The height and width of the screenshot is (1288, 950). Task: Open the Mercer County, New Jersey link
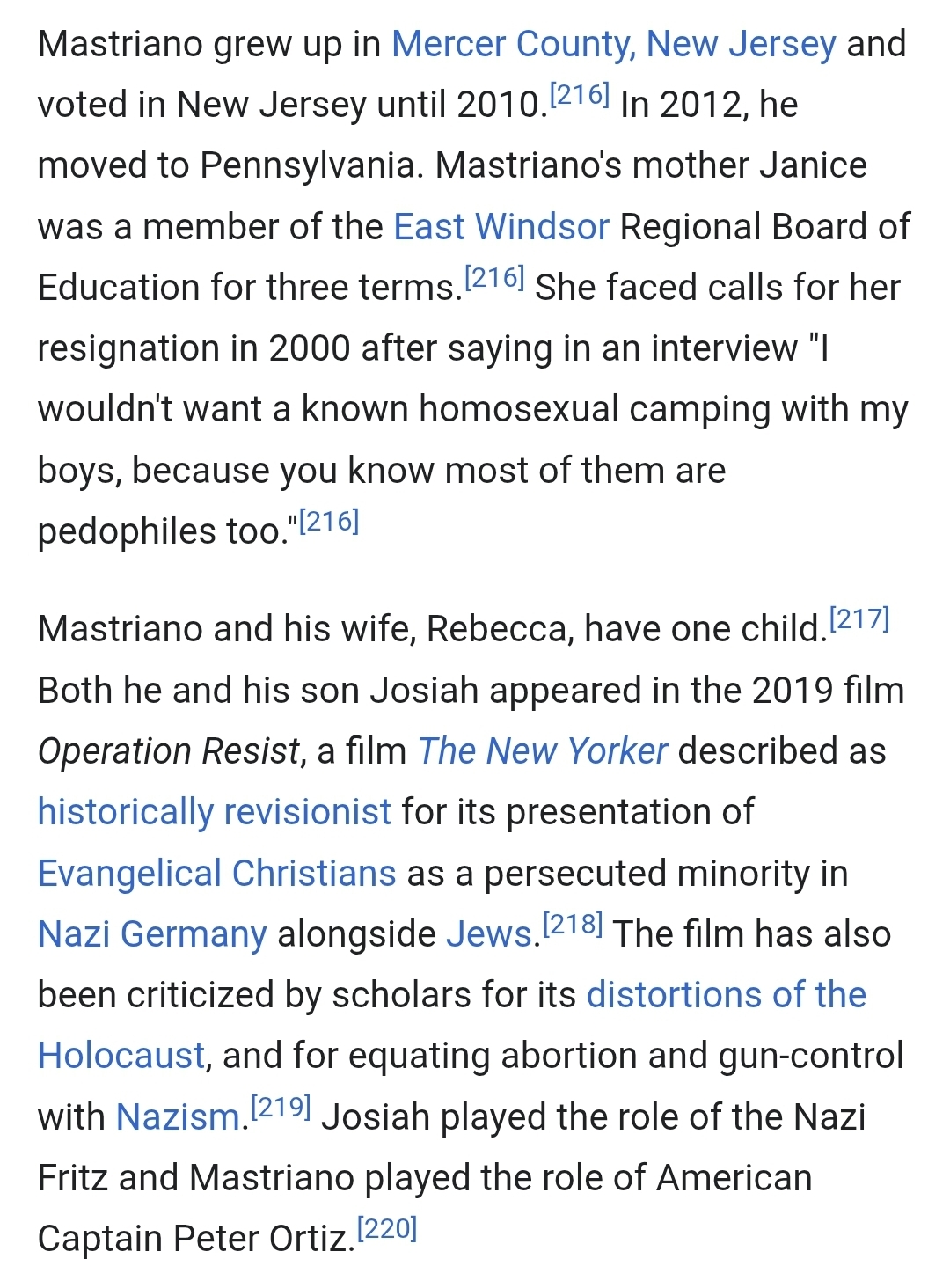pyautogui.click(x=613, y=44)
